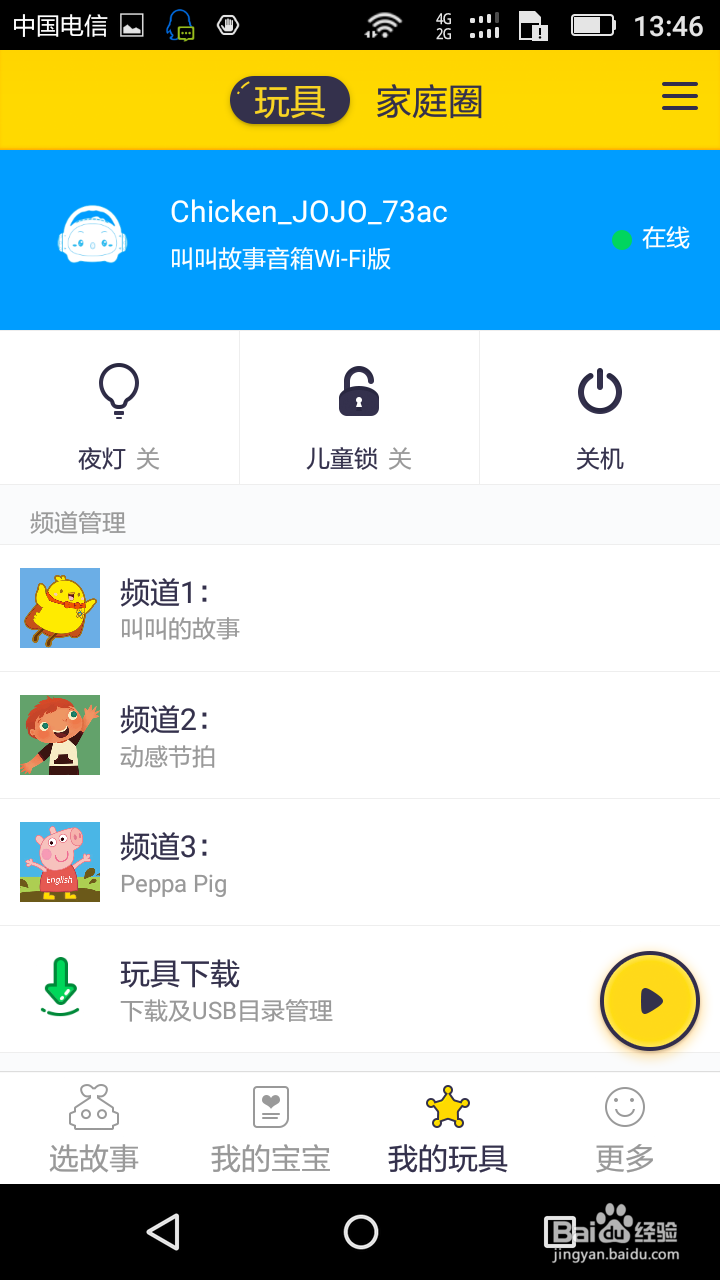Go to the 选故事 tab
Viewport: 720px width, 1280px height.
click(x=94, y=1130)
